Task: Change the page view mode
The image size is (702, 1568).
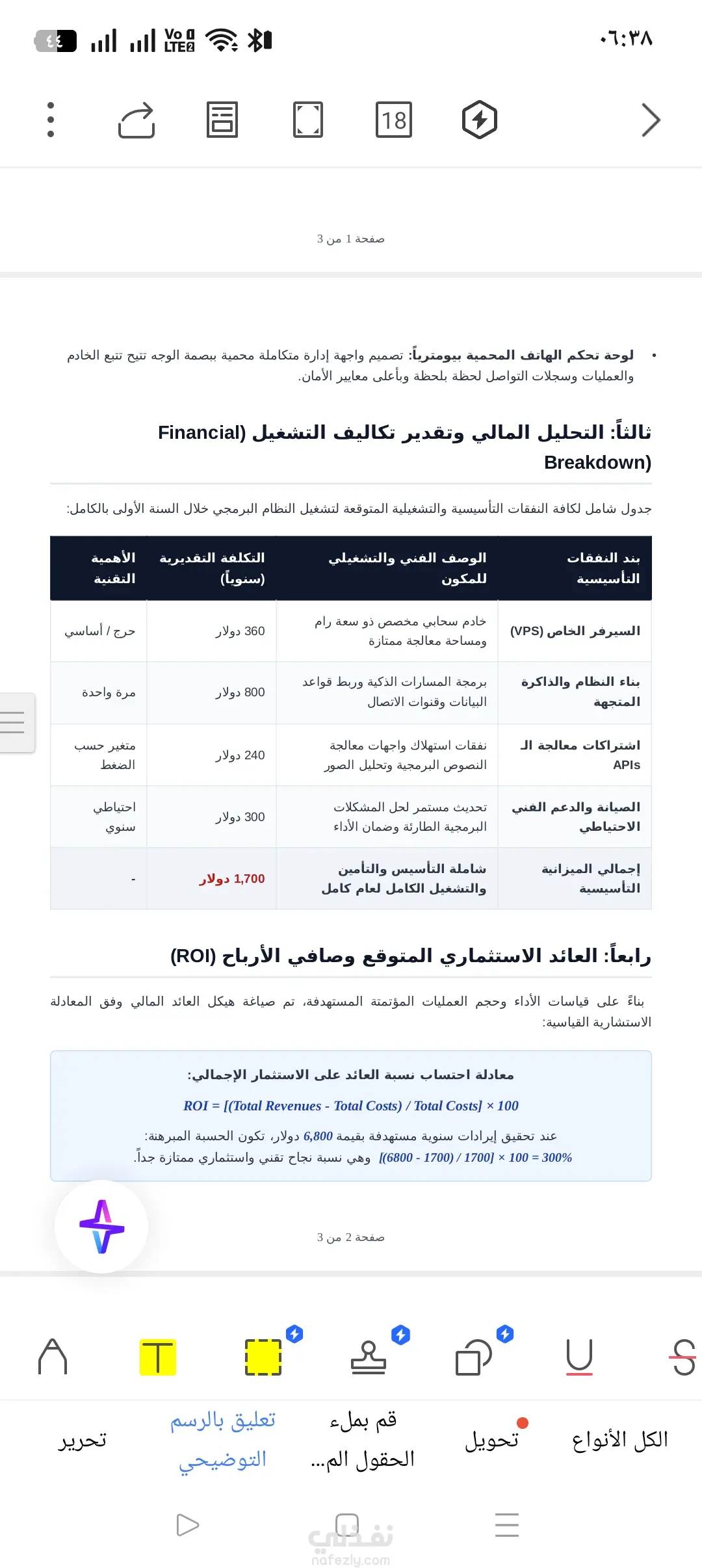Action: point(222,120)
